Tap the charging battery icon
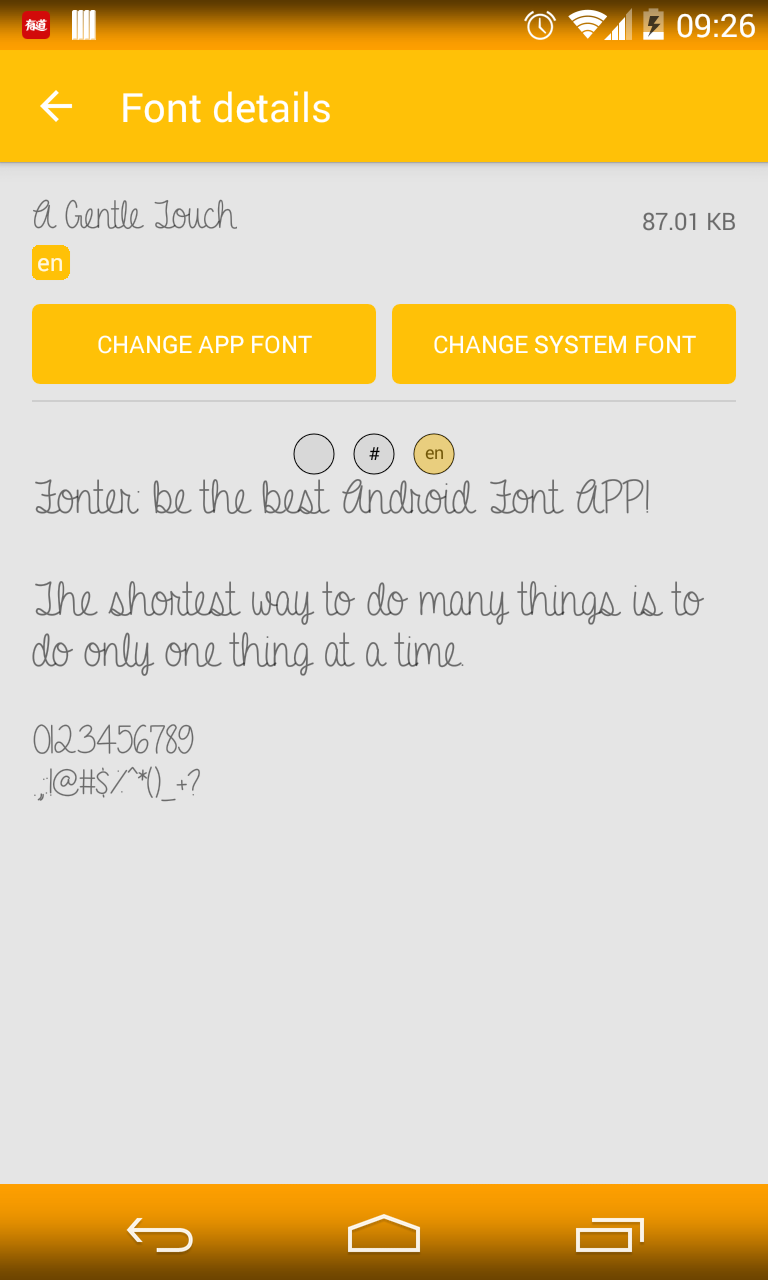Viewport: 768px width, 1280px height. point(652,25)
